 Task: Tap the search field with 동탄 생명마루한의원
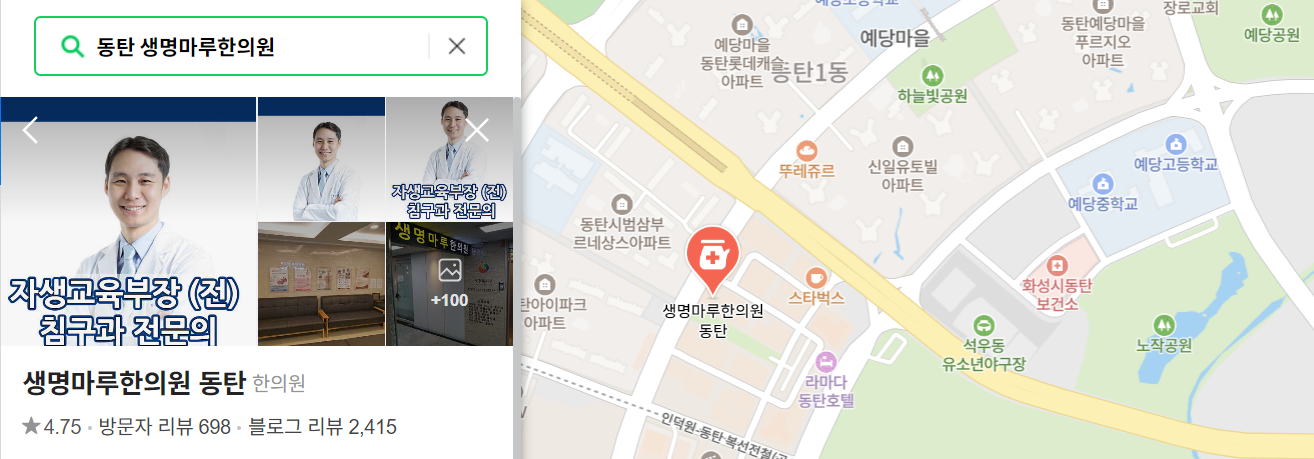250,46
